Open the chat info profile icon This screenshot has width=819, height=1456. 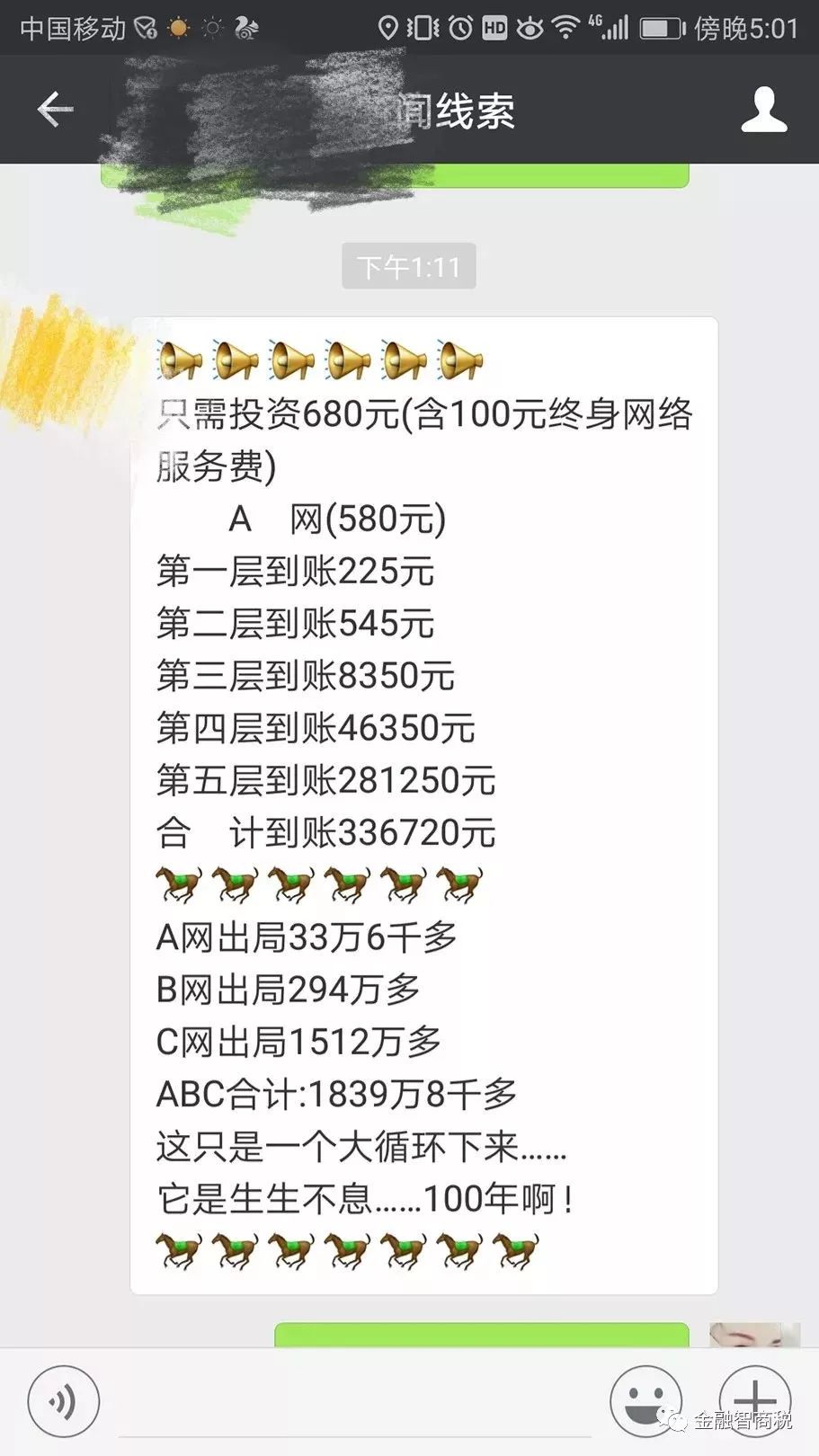(763, 110)
